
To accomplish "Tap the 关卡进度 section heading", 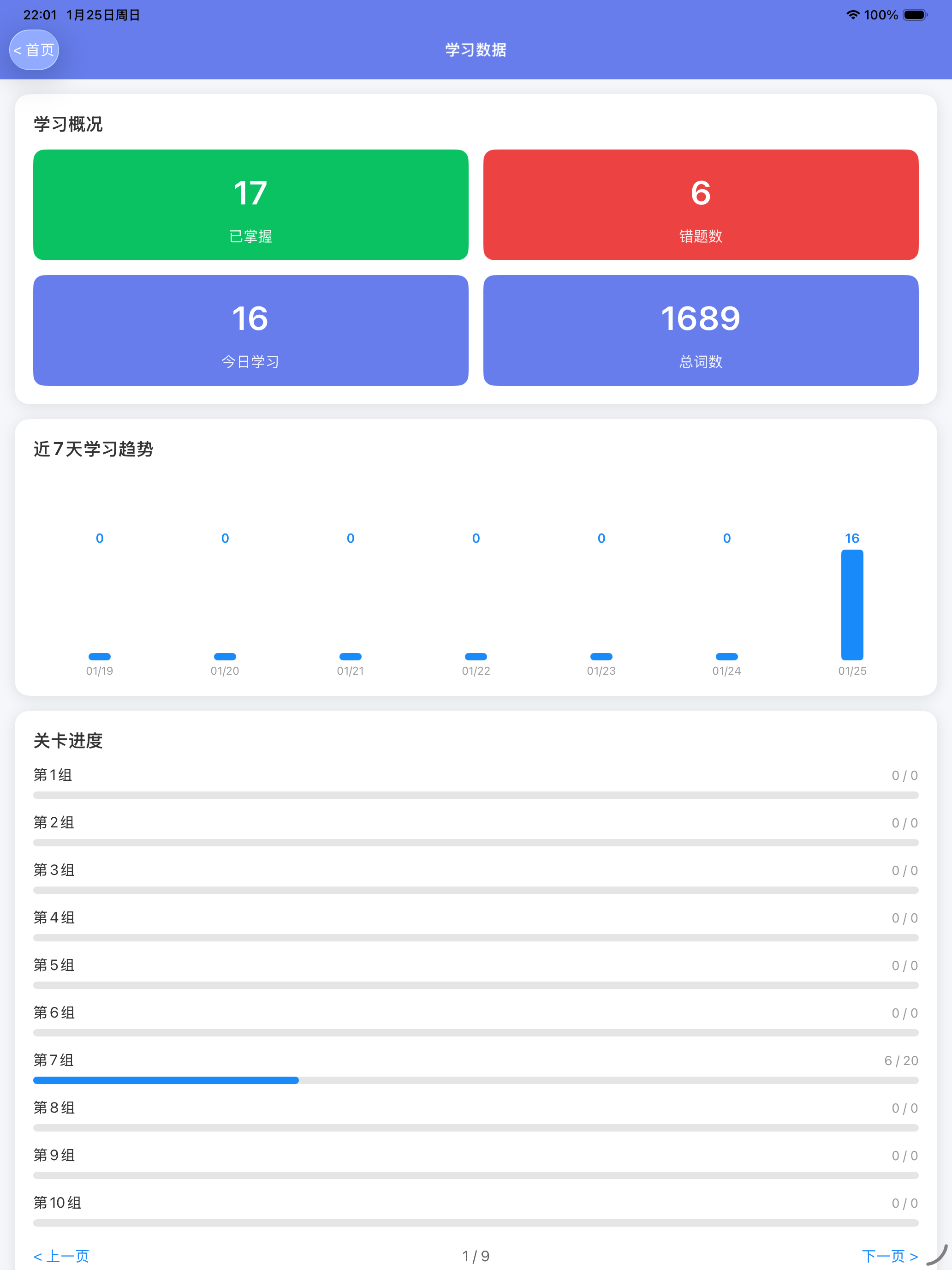I will 68,741.
